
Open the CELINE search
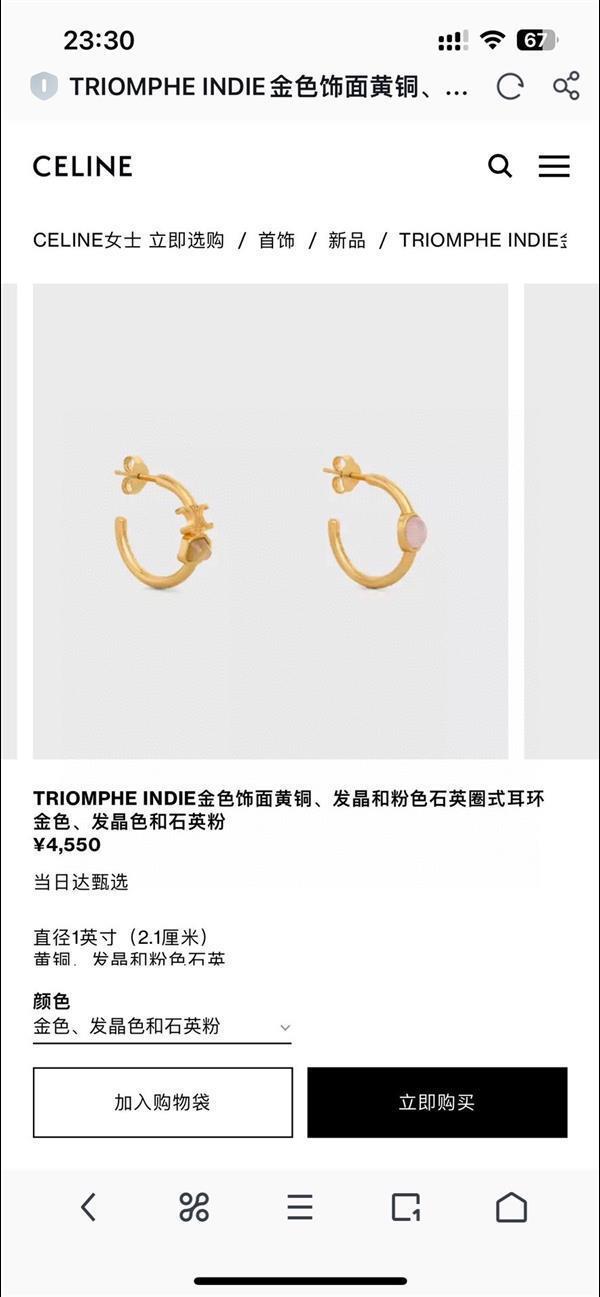pyautogui.click(x=500, y=166)
